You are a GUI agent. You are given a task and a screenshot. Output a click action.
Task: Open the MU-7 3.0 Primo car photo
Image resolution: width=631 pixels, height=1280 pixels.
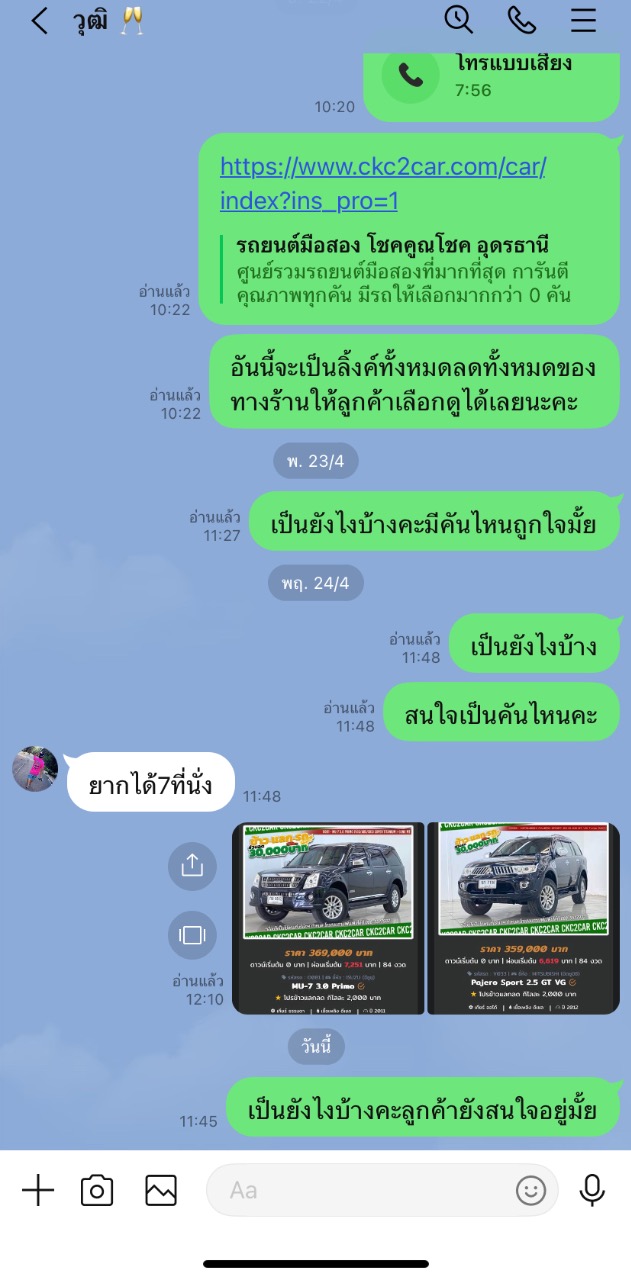tap(328, 918)
